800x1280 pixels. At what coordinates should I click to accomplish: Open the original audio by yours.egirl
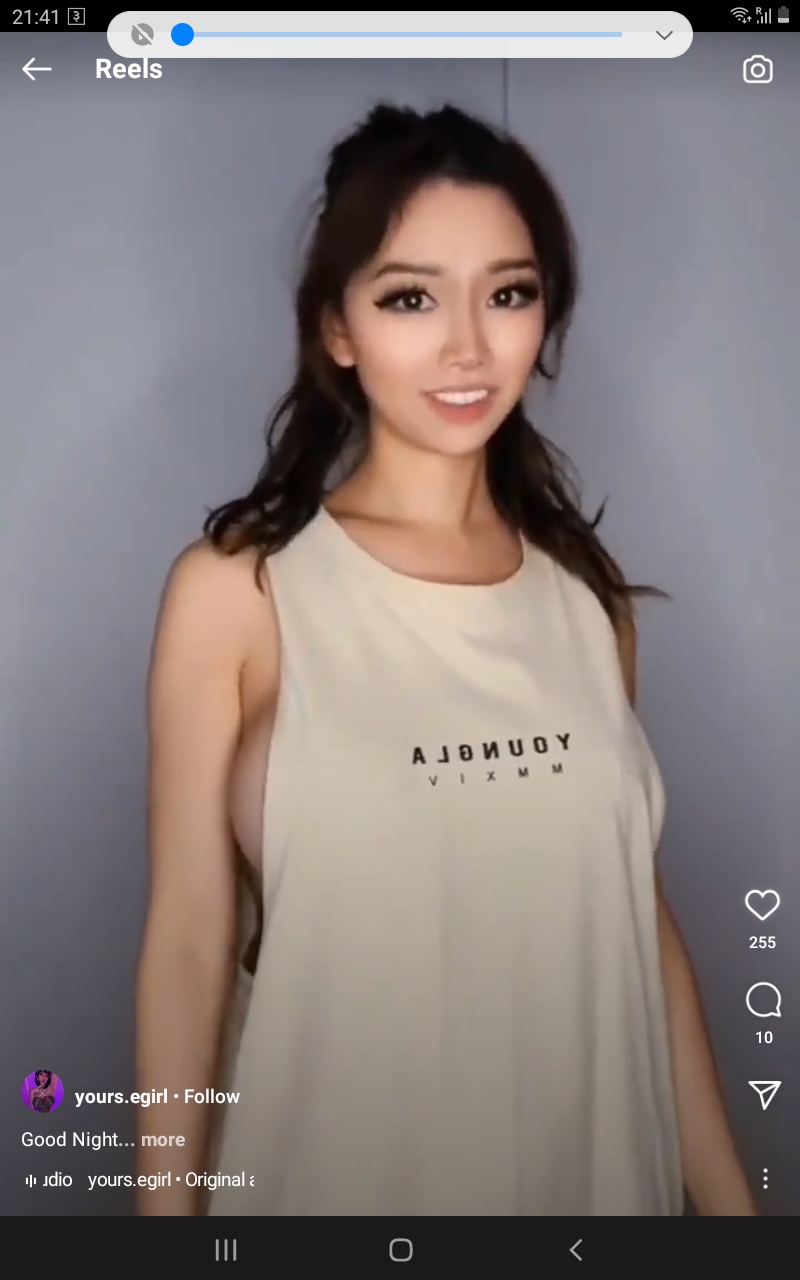click(170, 1180)
